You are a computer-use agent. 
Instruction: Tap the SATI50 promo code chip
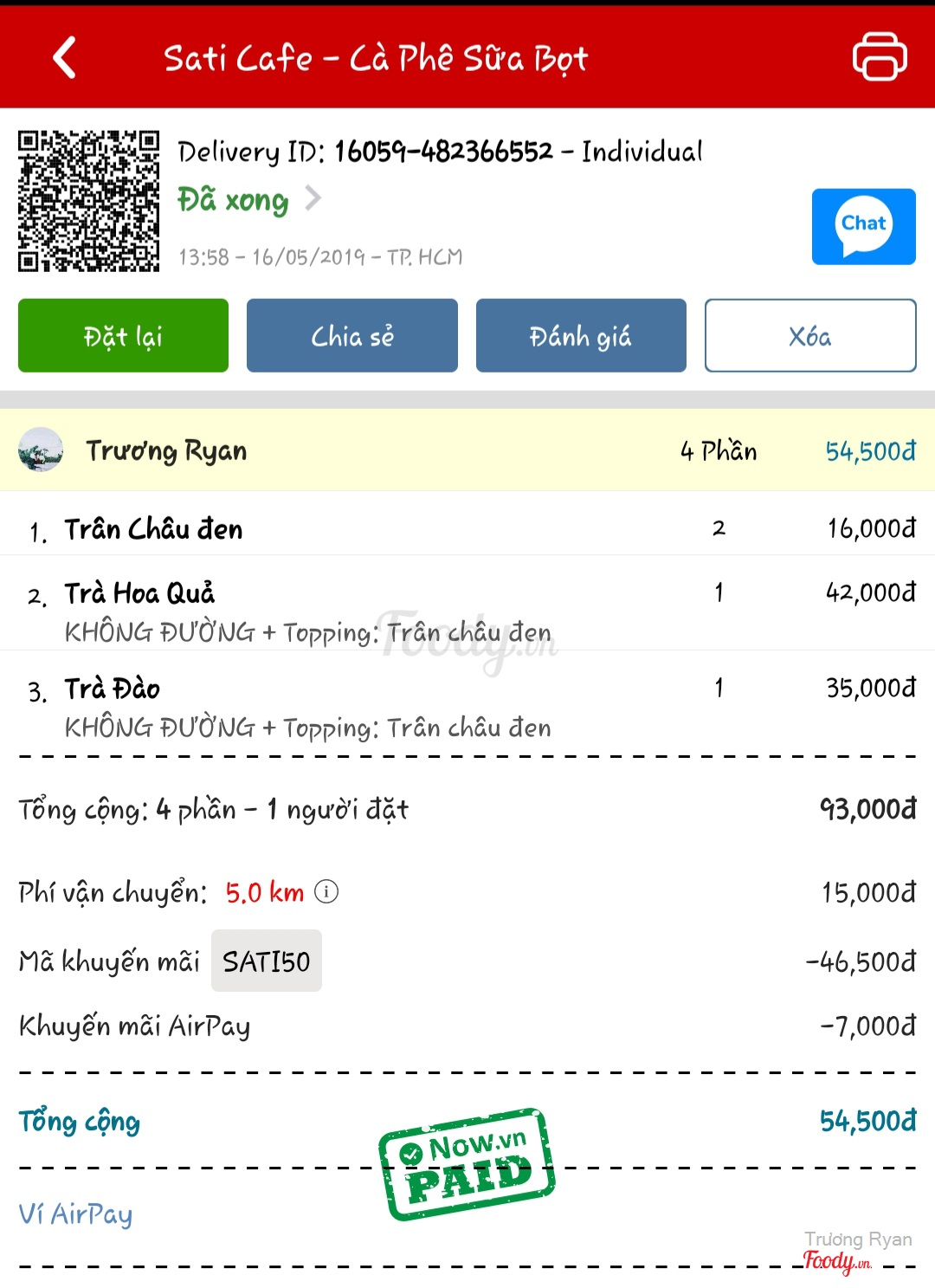tap(267, 961)
